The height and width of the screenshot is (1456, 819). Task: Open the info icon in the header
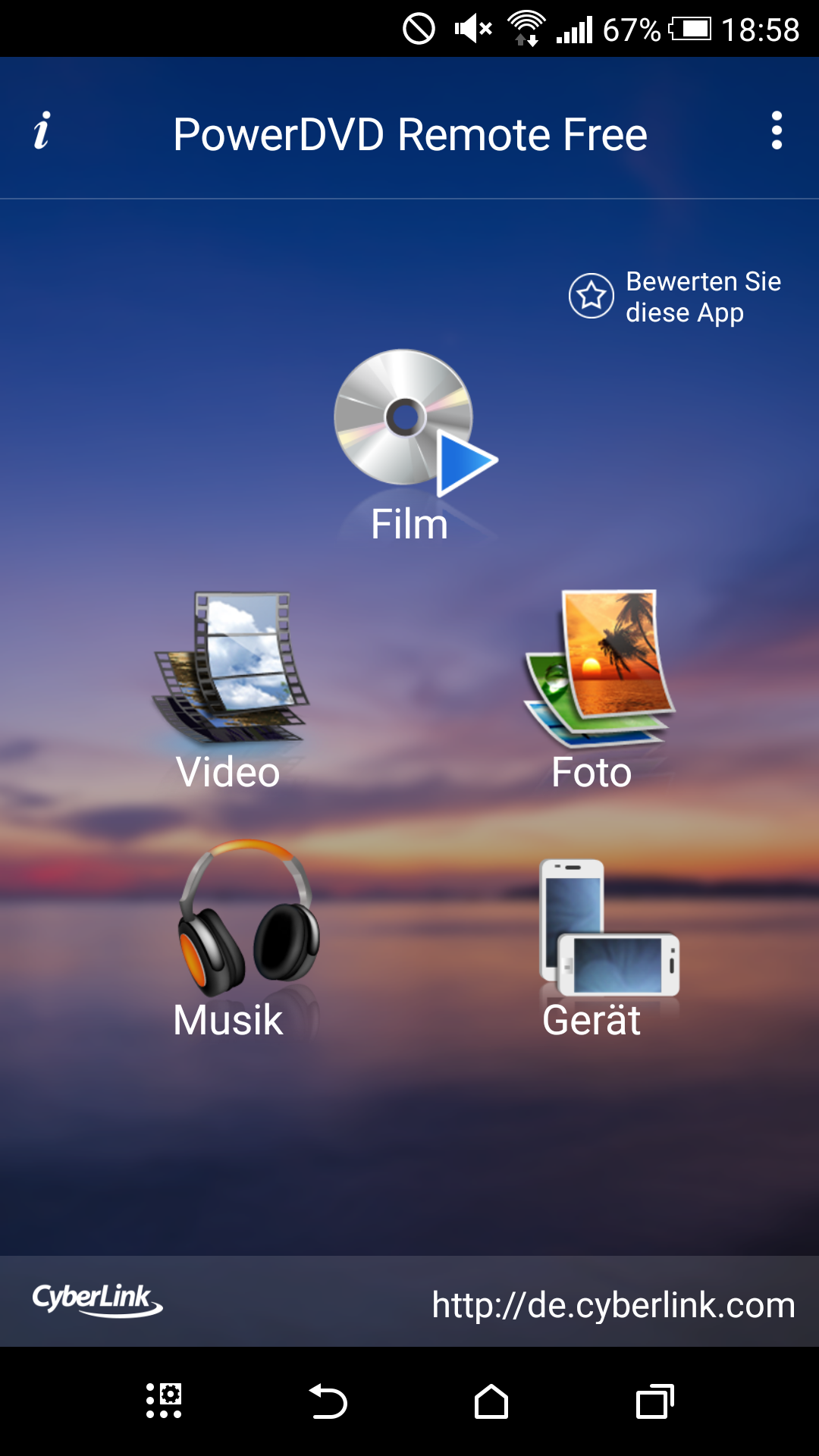coord(42,130)
